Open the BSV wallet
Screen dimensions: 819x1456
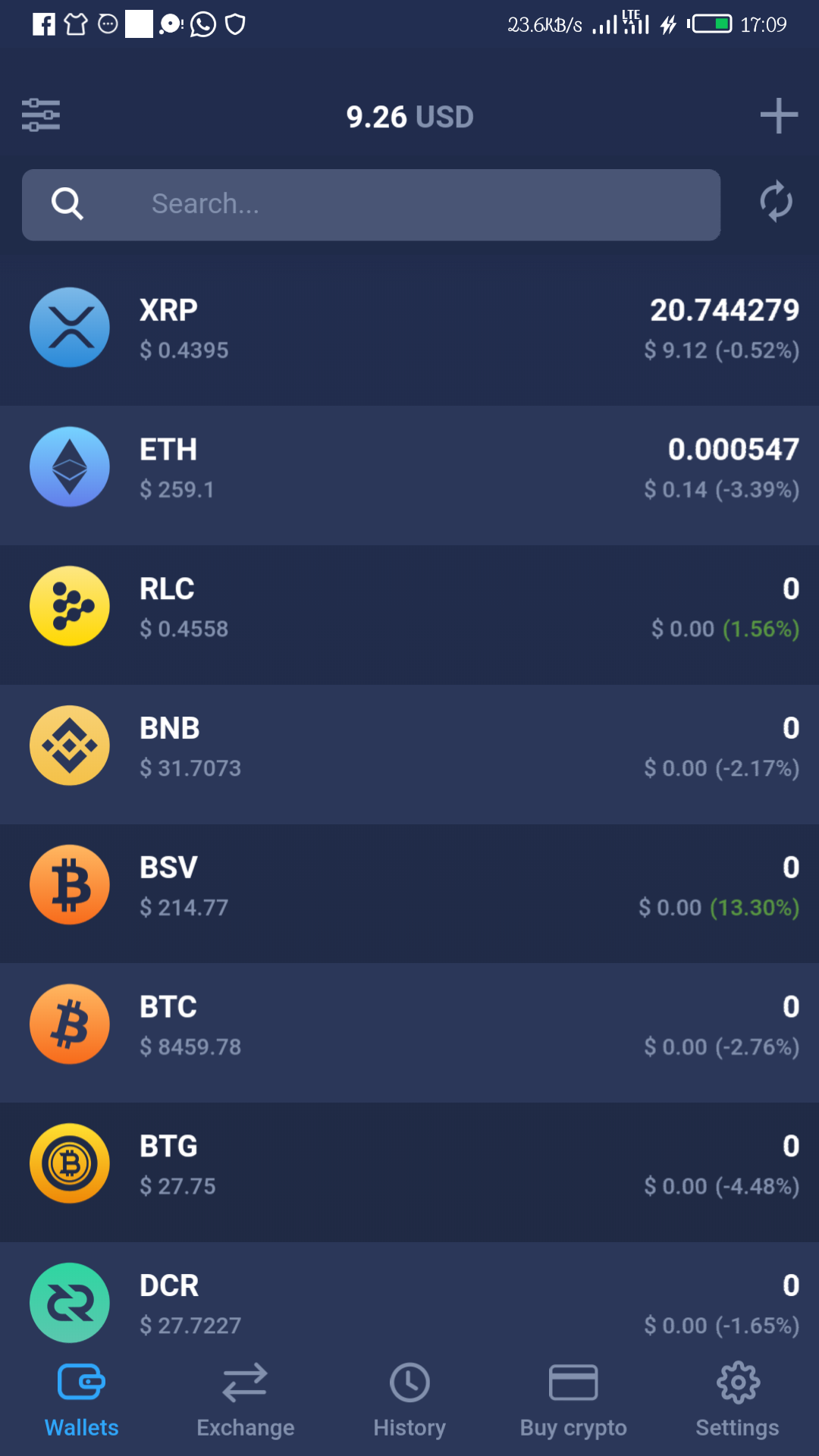tap(409, 887)
